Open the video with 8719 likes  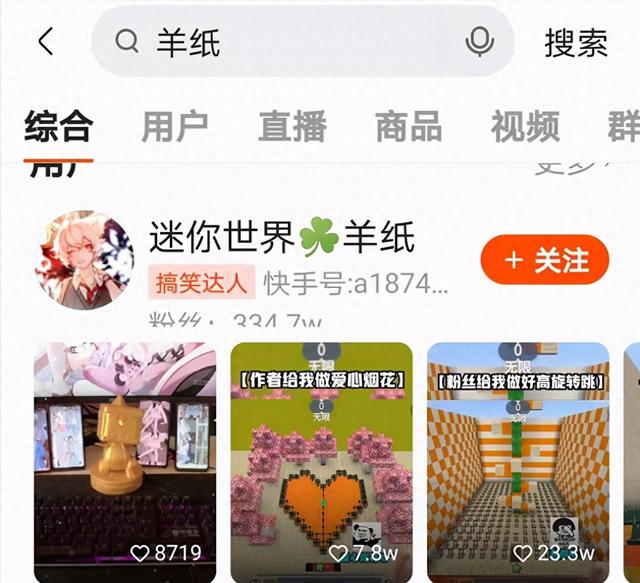[125, 462]
